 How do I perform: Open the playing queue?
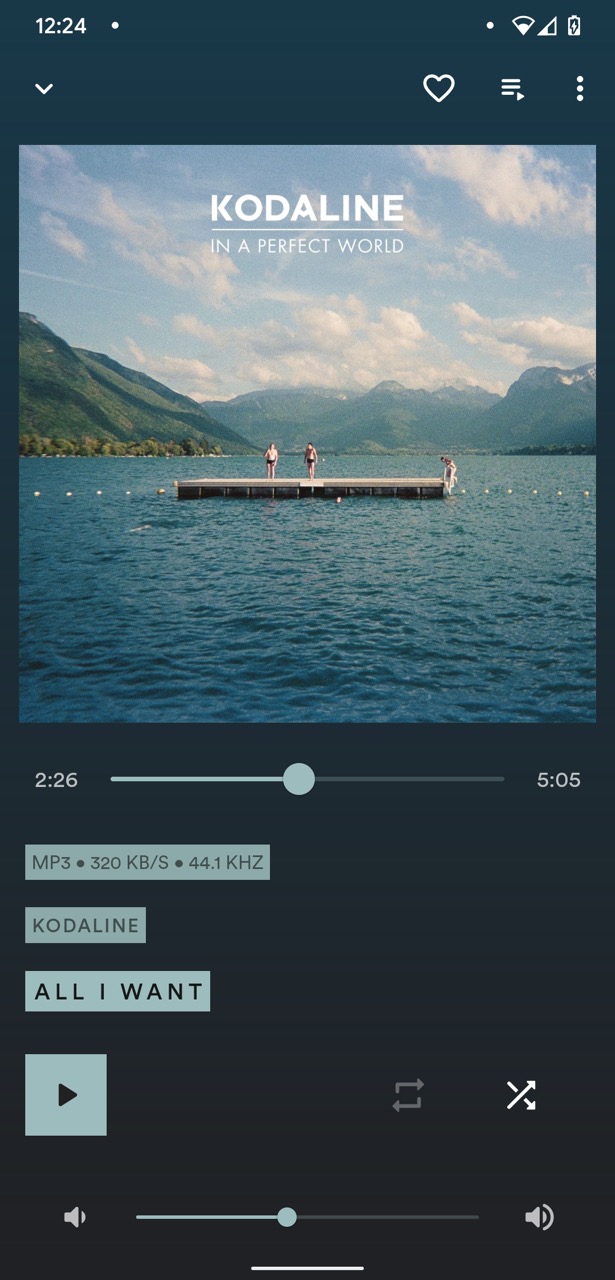pos(513,89)
